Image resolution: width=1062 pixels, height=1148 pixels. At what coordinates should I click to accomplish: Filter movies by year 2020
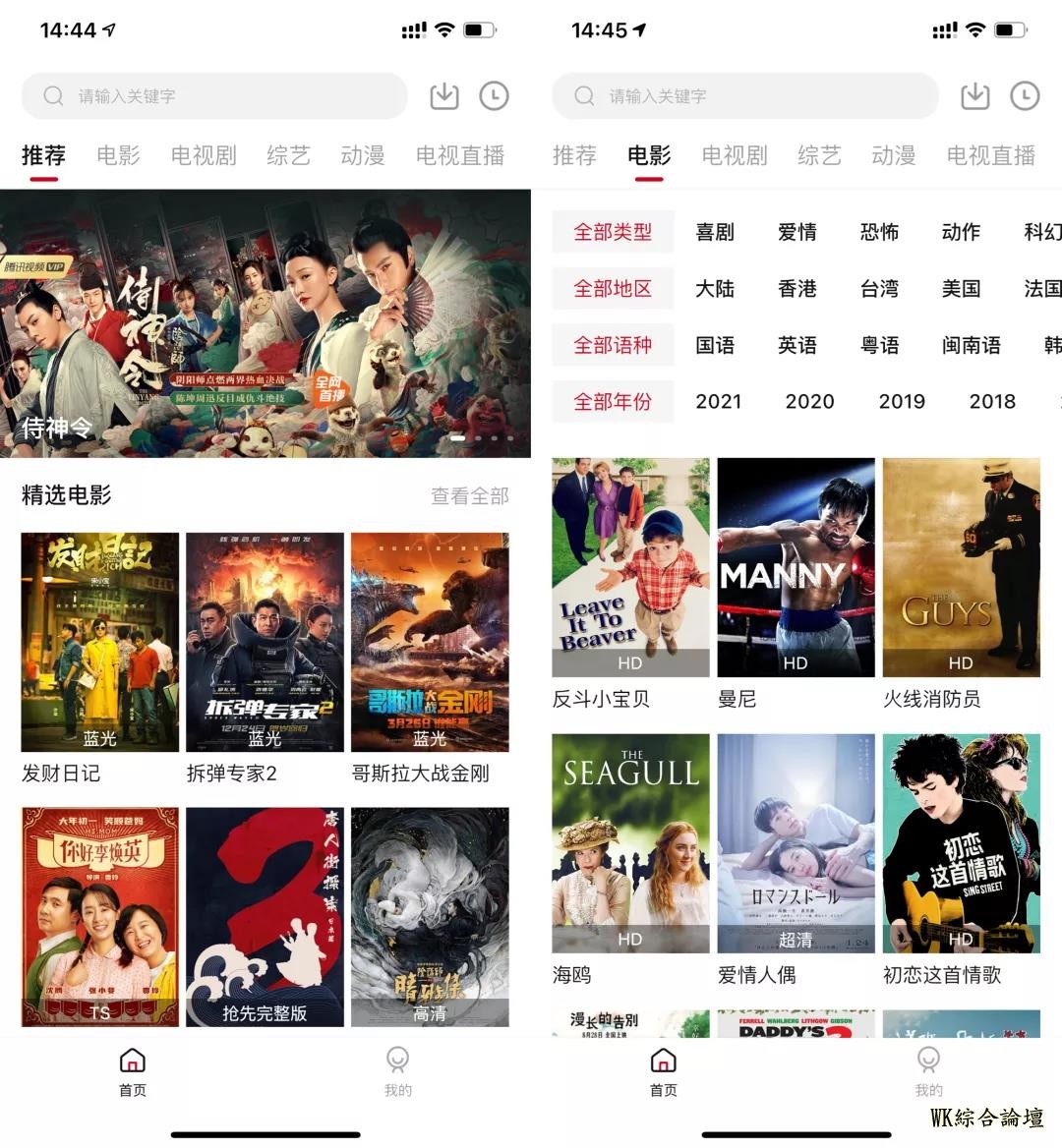point(809,401)
